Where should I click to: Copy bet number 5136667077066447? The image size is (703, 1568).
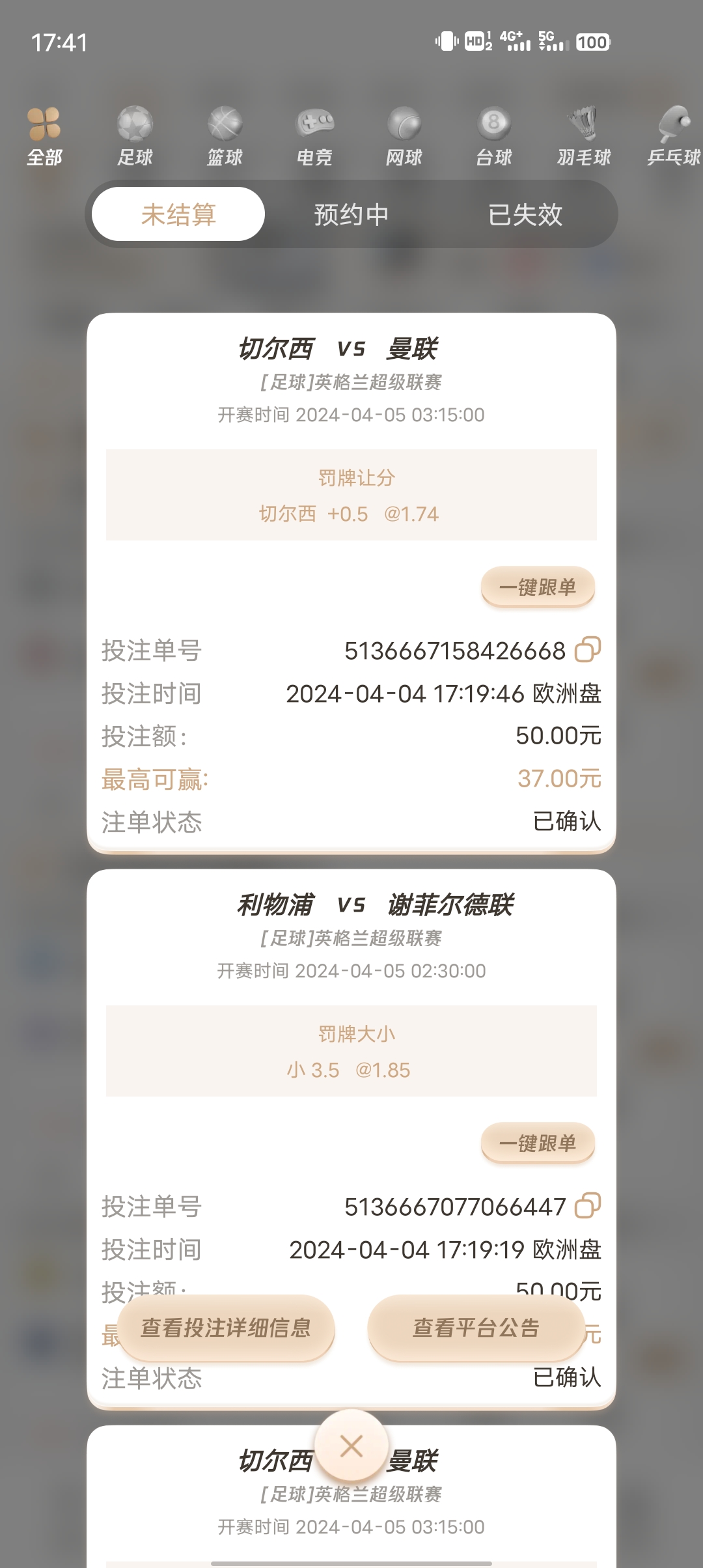[587, 1206]
